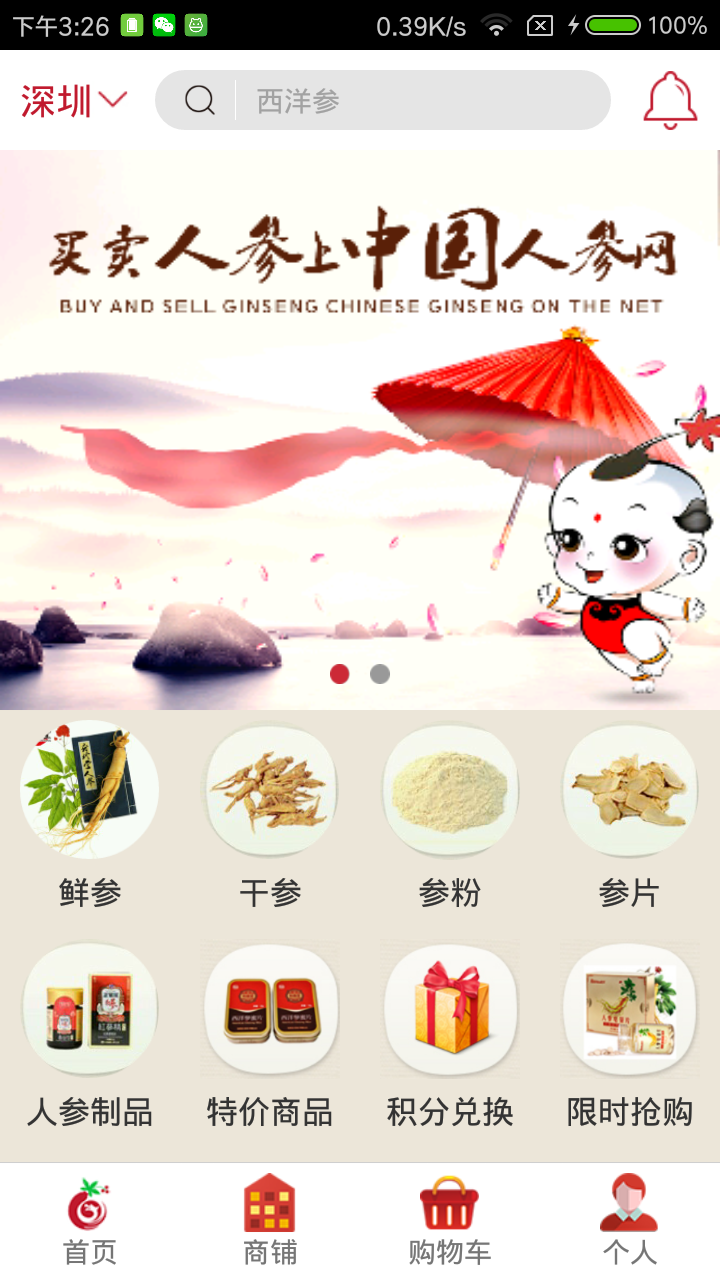Return to the 首页 home tab

pos(90,1215)
